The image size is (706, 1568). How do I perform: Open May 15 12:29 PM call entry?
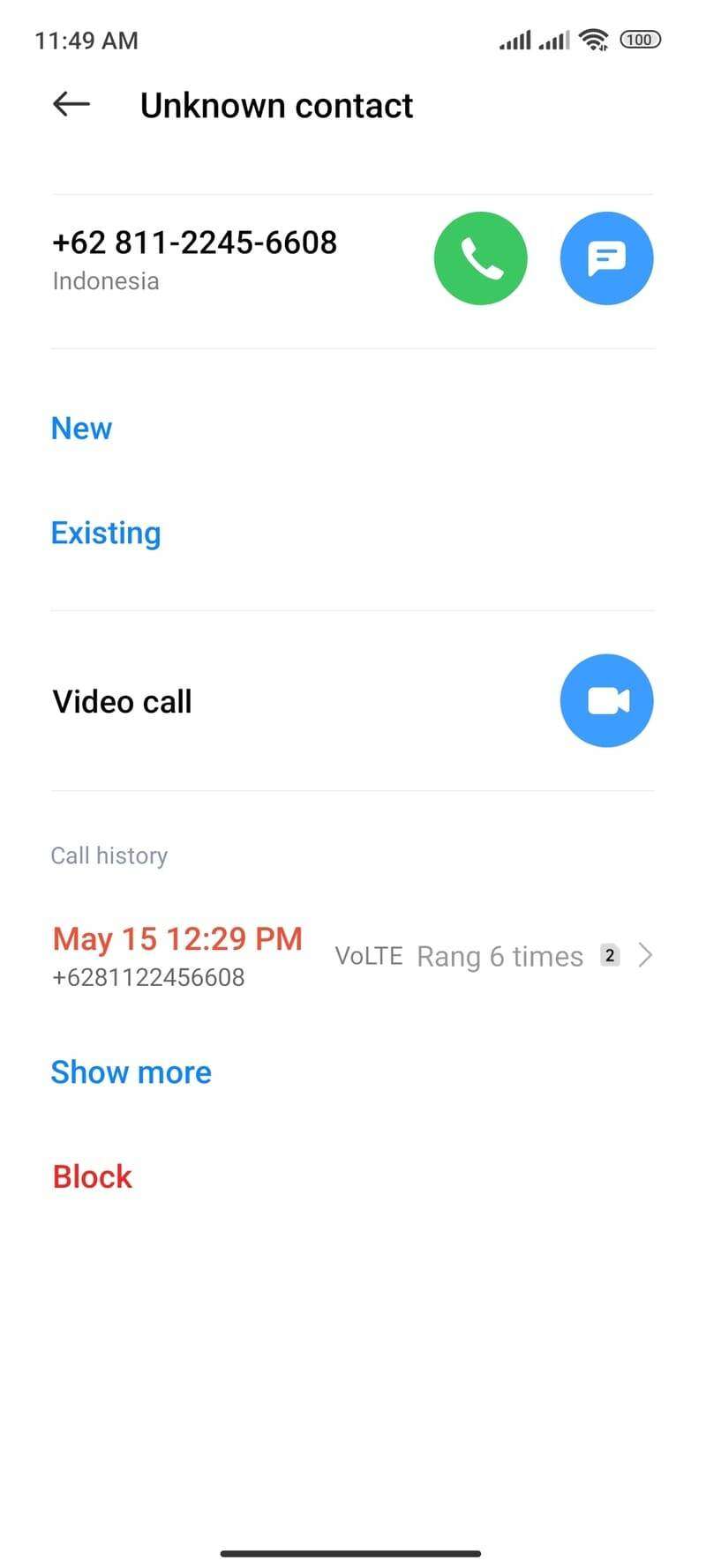pyautogui.click(x=353, y=956)
